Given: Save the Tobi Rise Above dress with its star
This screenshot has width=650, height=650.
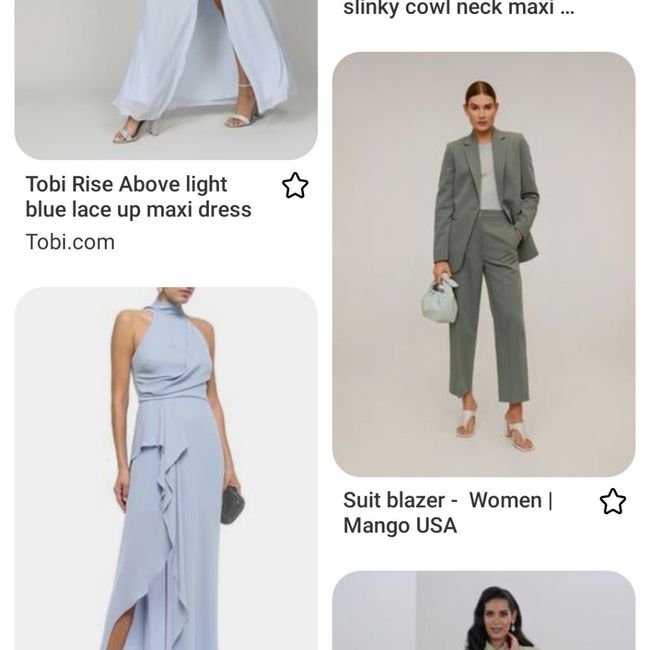Looking at the screenshot, I should tap(294, 186).
